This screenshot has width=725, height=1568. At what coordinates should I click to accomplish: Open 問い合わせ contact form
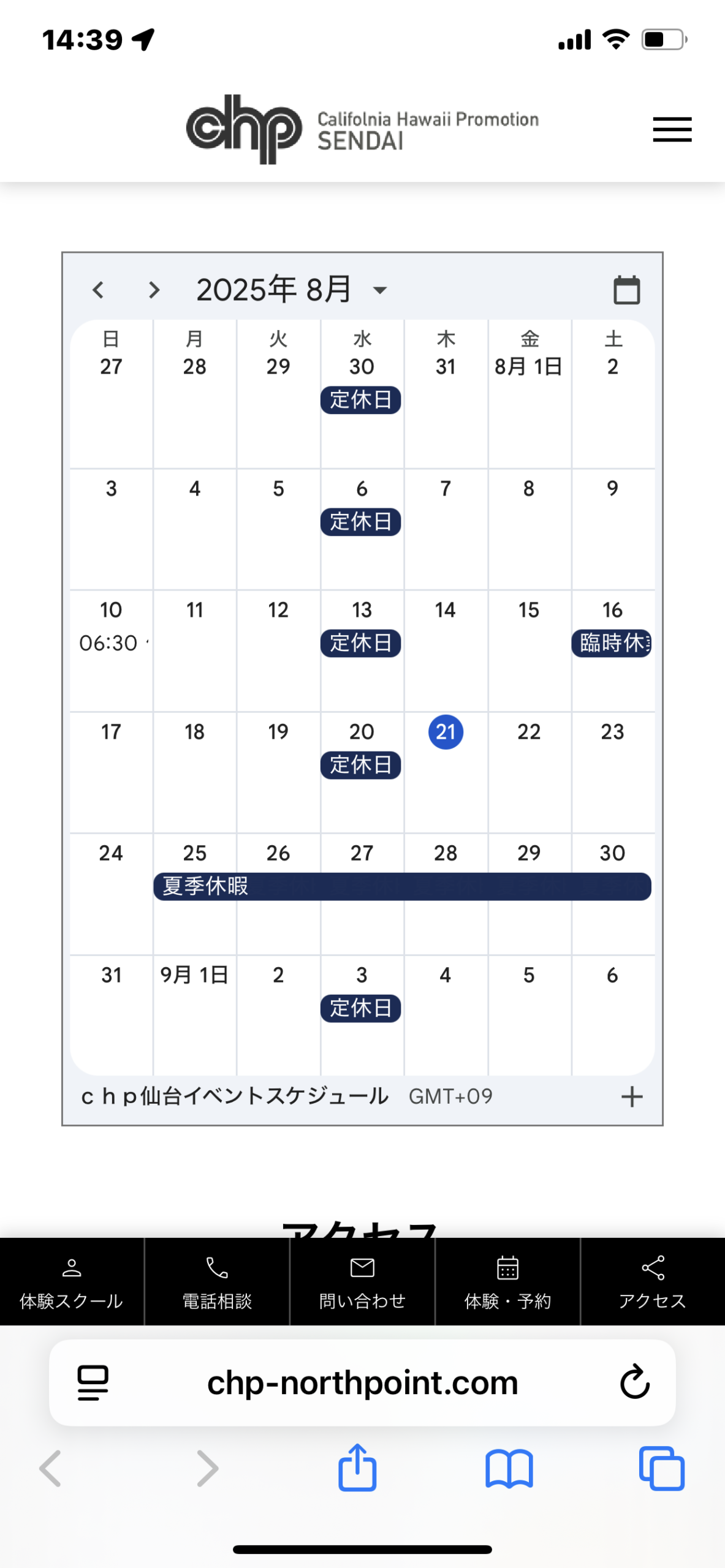click(362, 1281)
